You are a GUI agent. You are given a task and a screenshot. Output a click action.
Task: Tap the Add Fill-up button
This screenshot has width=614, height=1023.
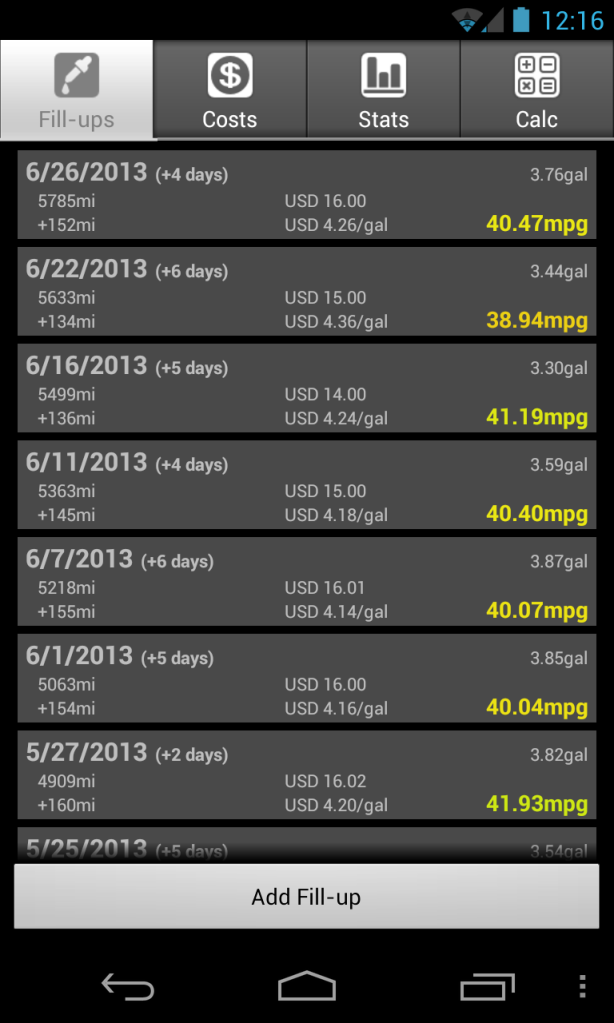306,897
